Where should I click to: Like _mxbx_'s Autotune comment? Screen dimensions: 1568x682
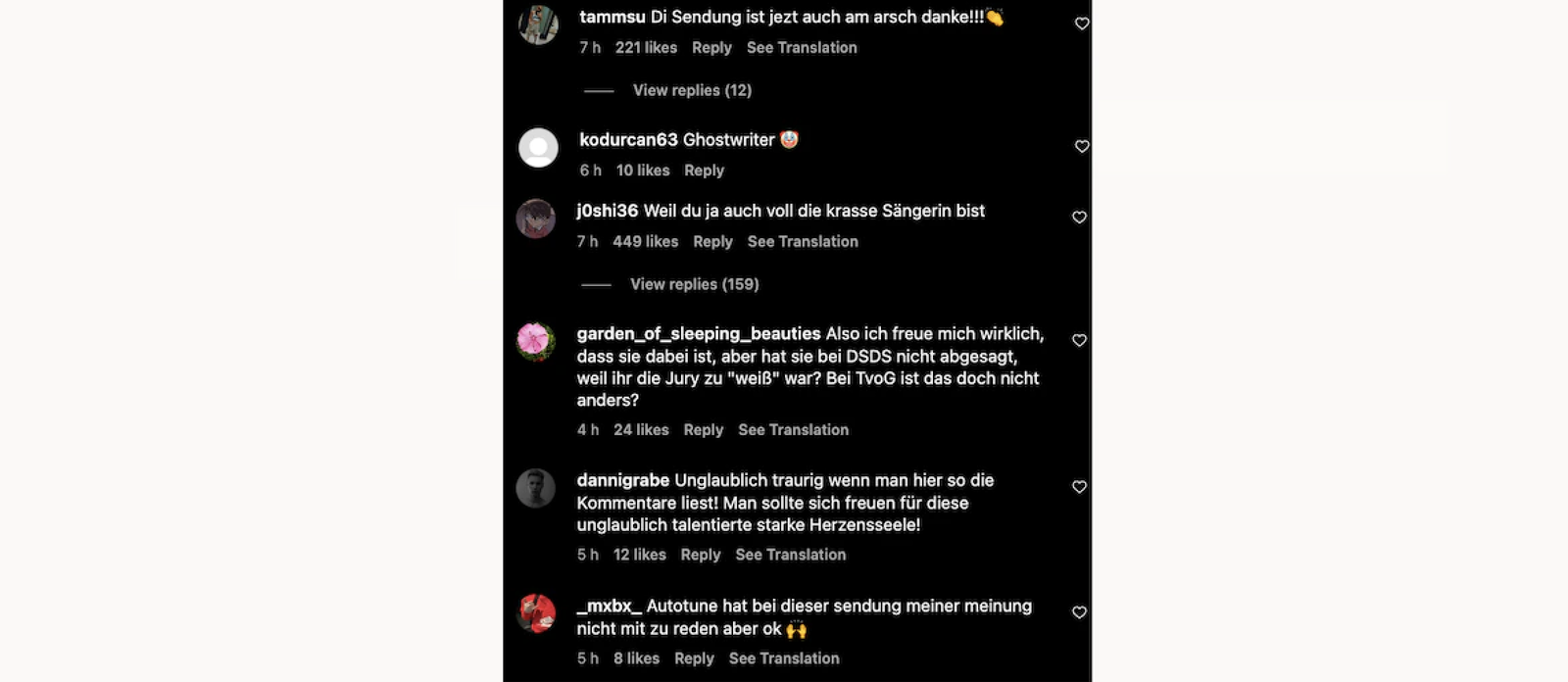coord(1079,612)
